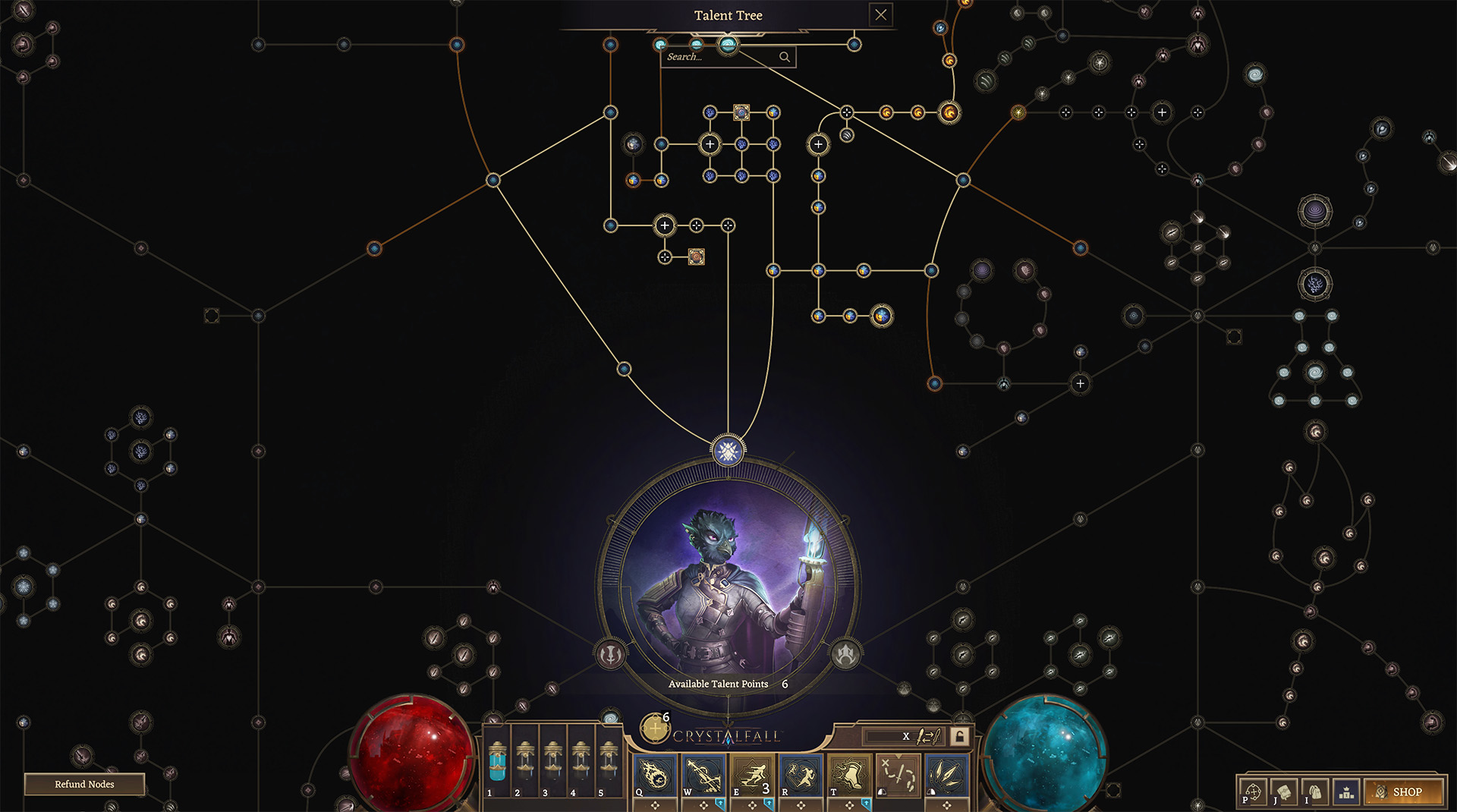Close the Talent Tree panel
This screenshot has height=812, width=1457.
pyautogui.click(x=880, y=14)
